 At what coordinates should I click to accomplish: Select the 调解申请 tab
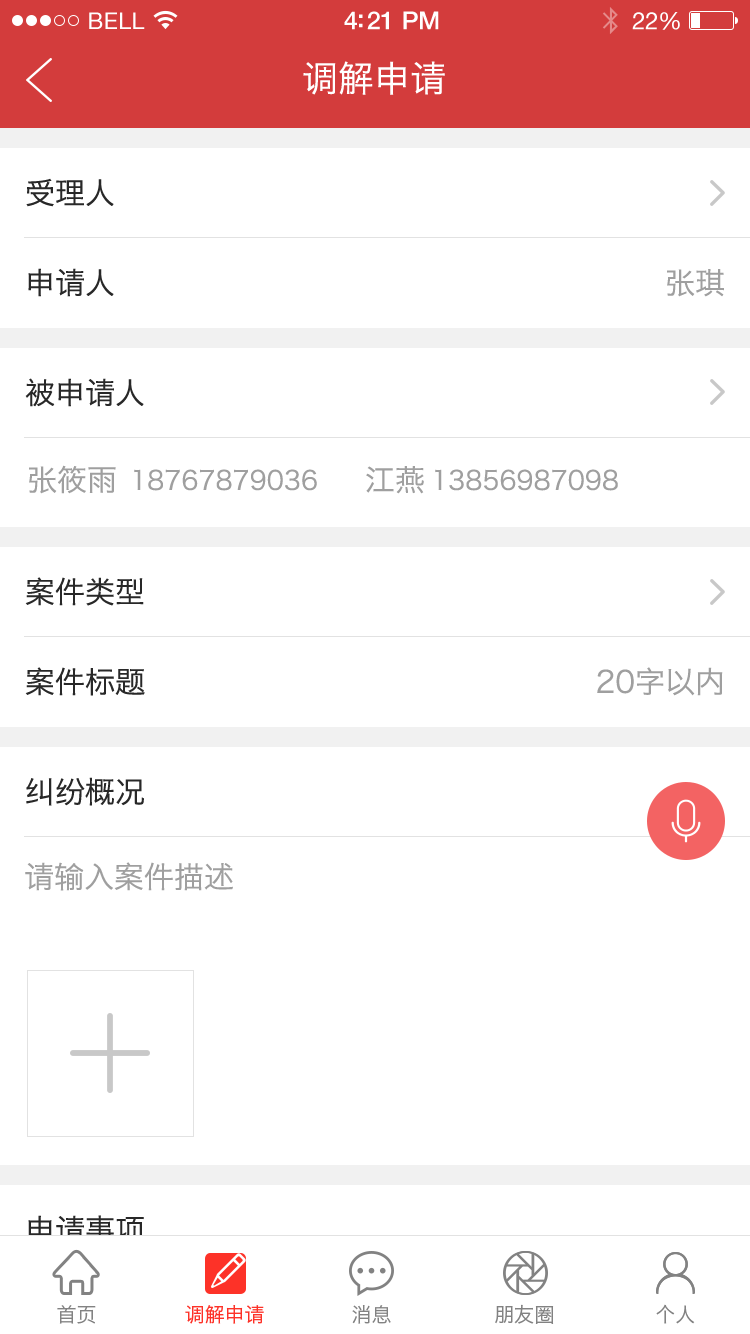225,1288
